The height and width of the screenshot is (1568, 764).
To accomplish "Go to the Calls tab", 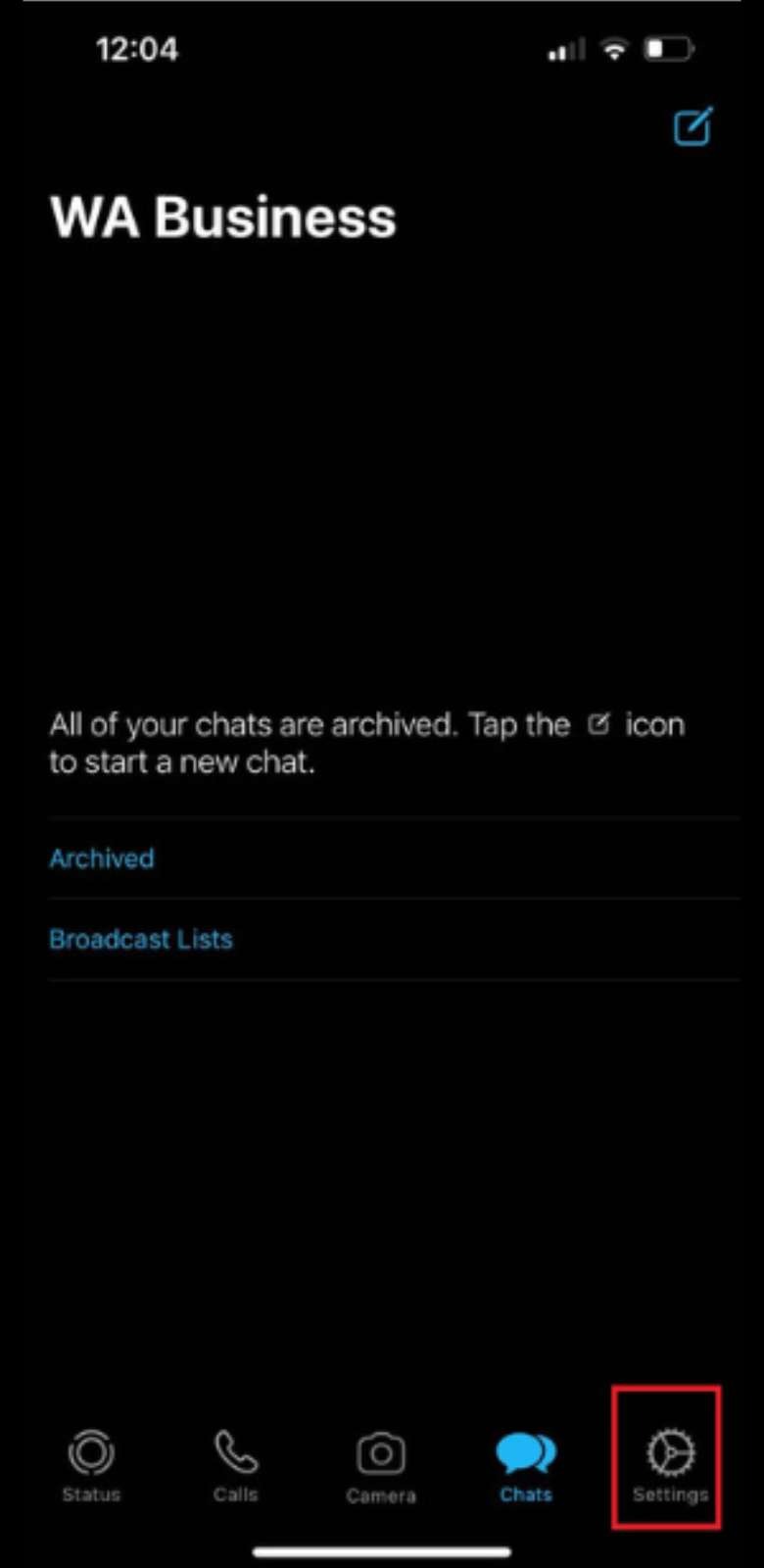I will [x=236, y=1464].
